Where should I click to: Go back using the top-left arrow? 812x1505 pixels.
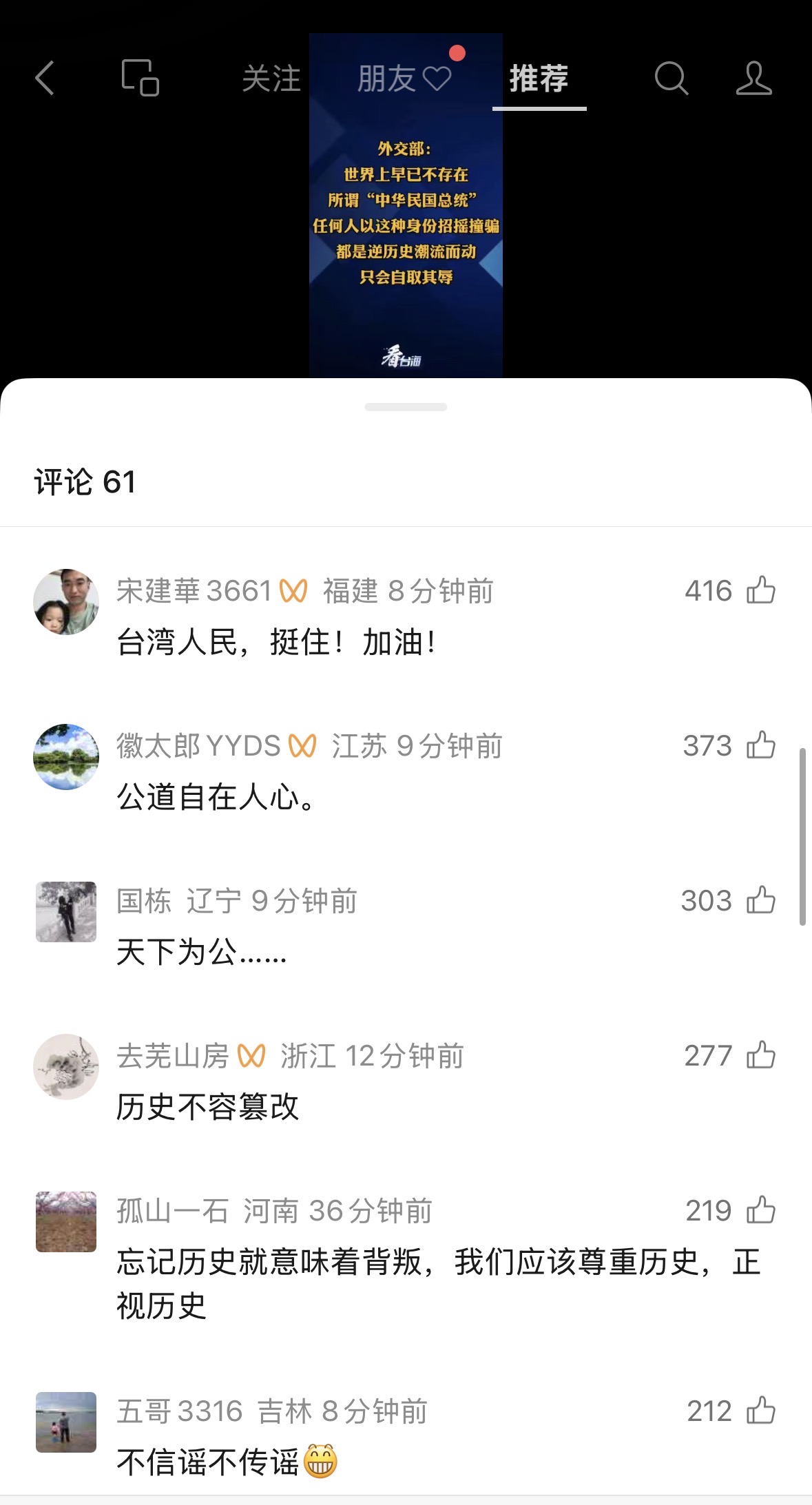45,78
